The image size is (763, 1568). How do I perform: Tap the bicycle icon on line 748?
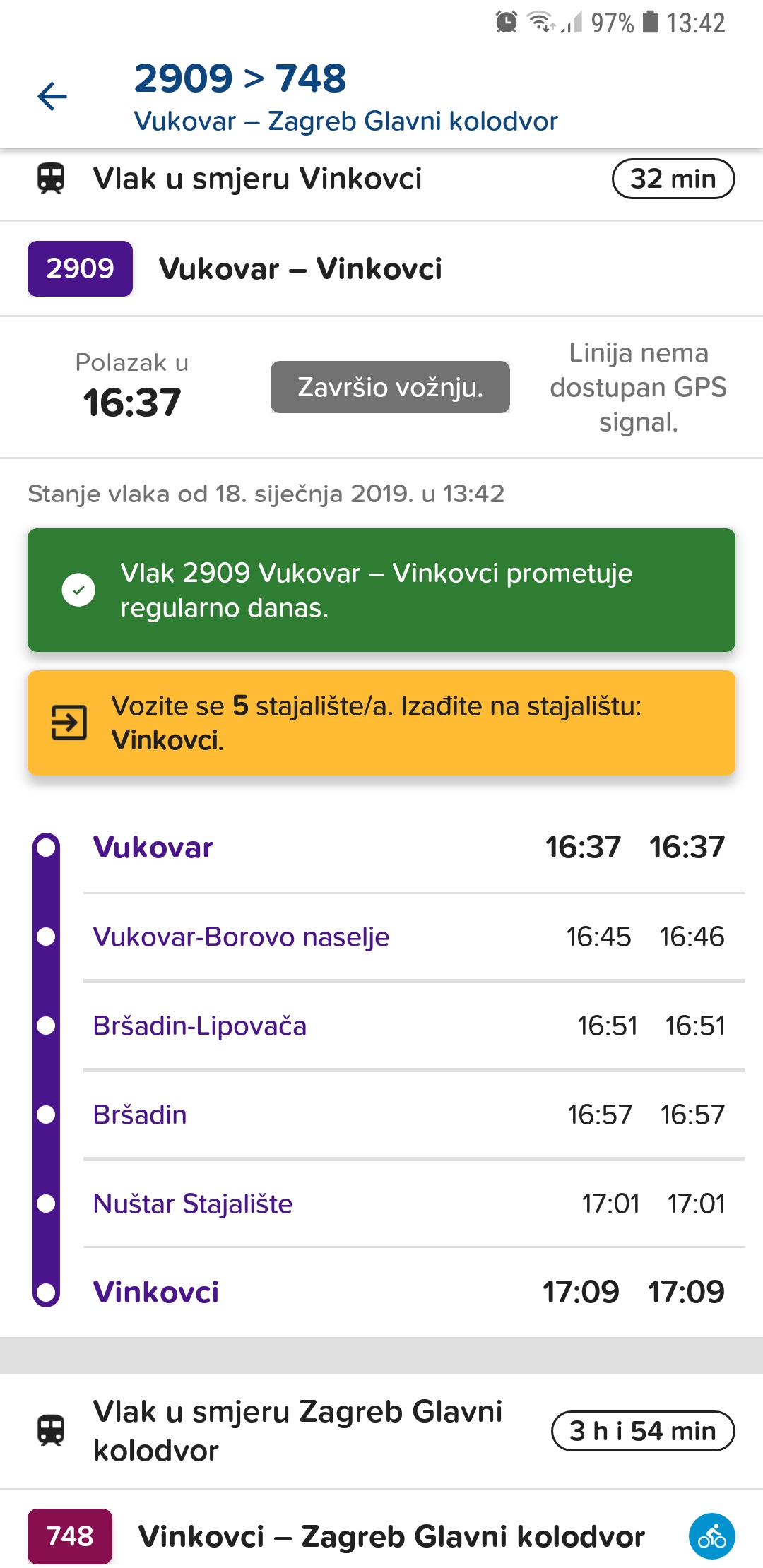[x=711, y=1536]
